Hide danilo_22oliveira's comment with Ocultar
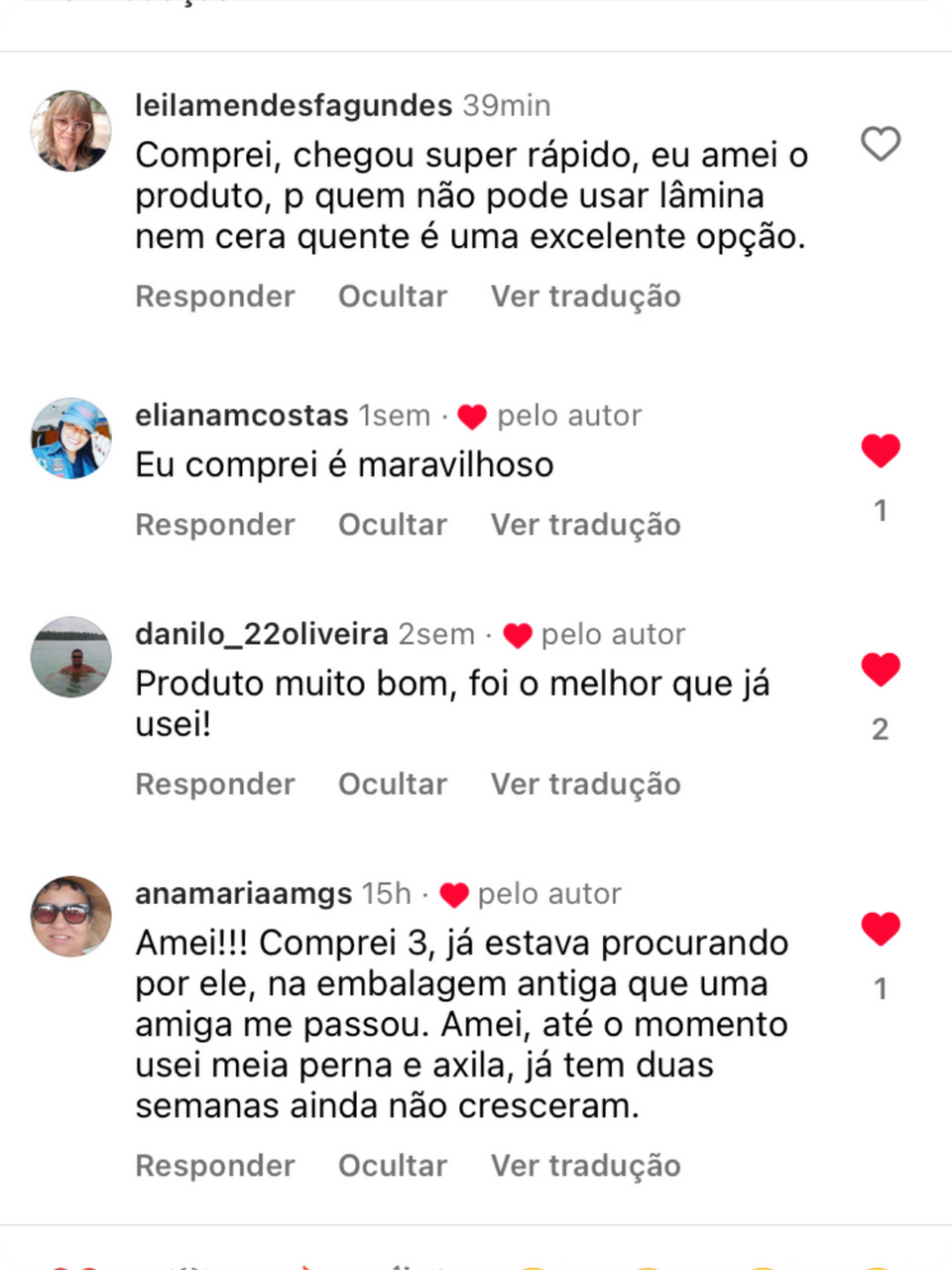The height and width of the screenshot is (1270, 952). [x=393, y=785]
